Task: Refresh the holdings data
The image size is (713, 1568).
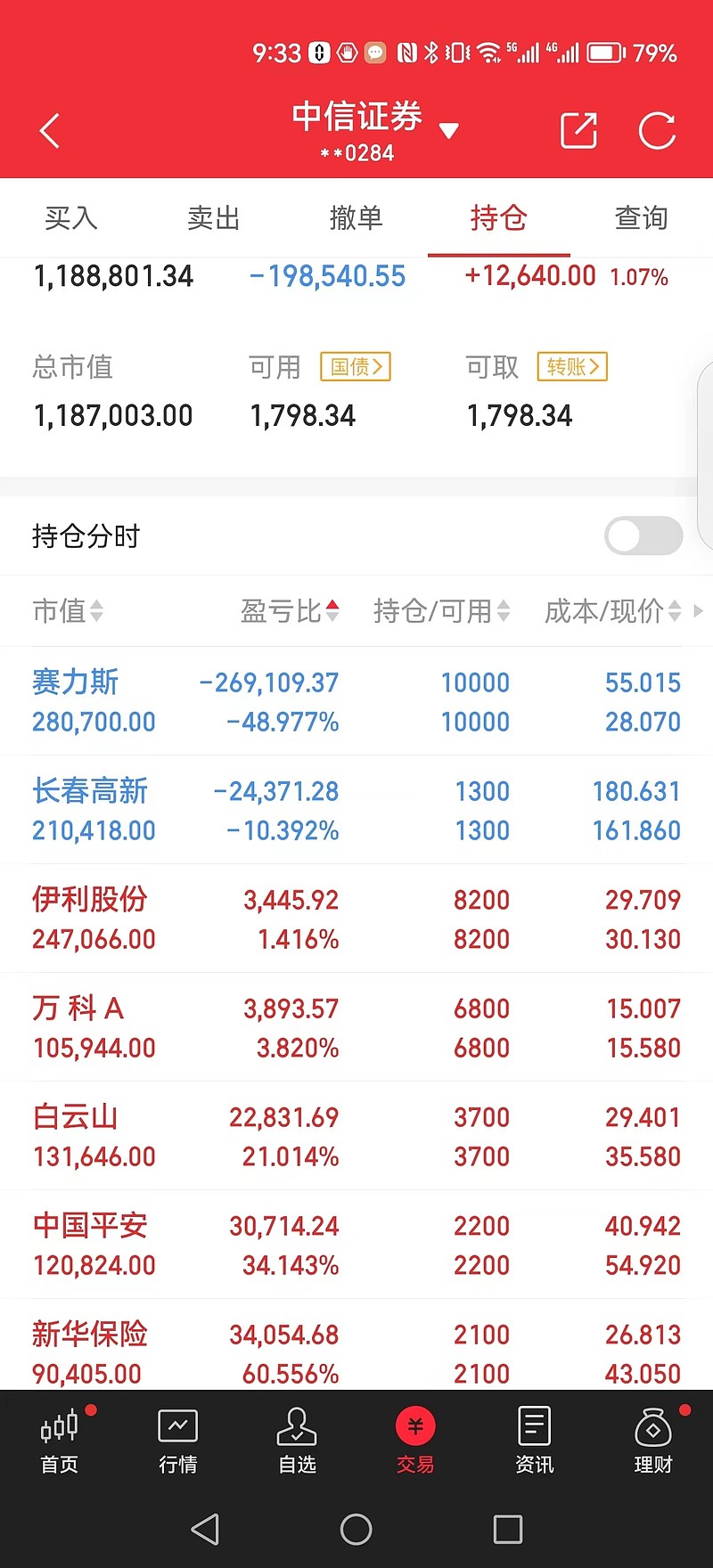Action: [x=658, y=131]
